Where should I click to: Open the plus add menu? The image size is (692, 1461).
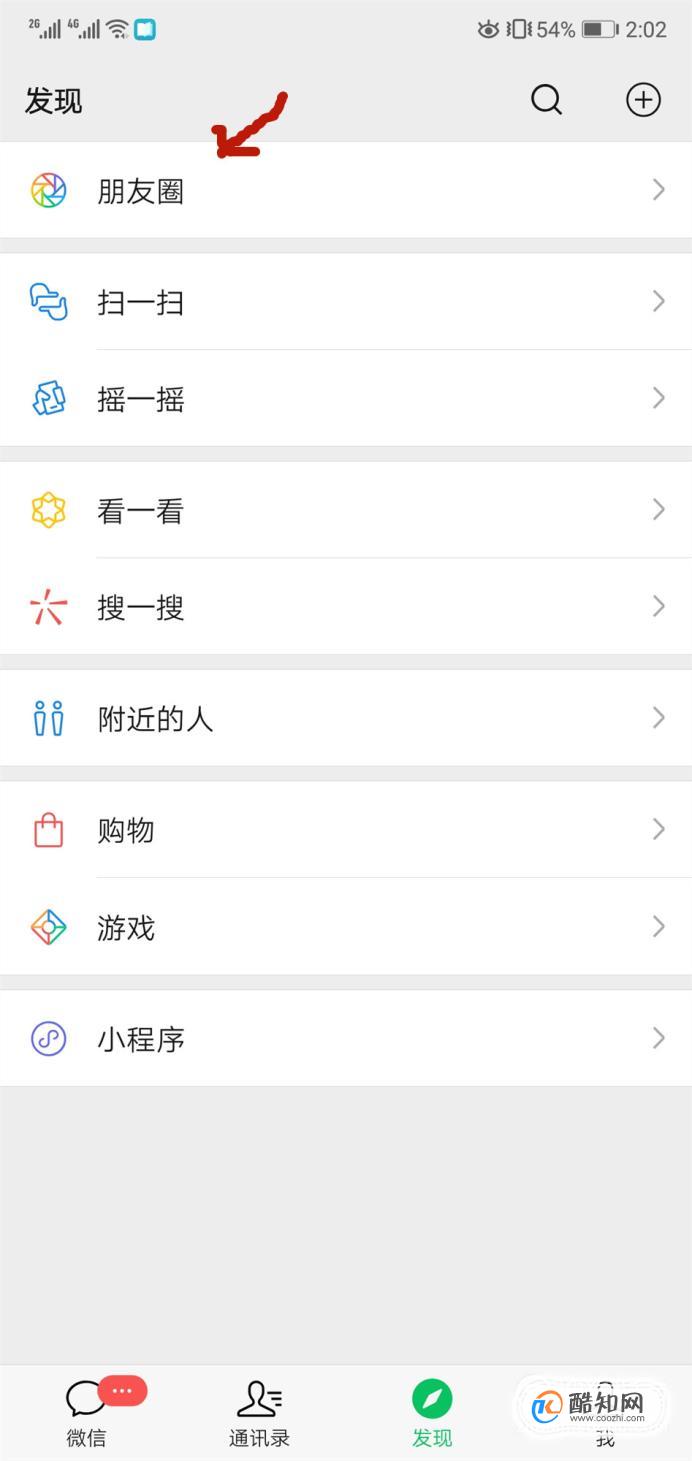[x=643, y=100]
